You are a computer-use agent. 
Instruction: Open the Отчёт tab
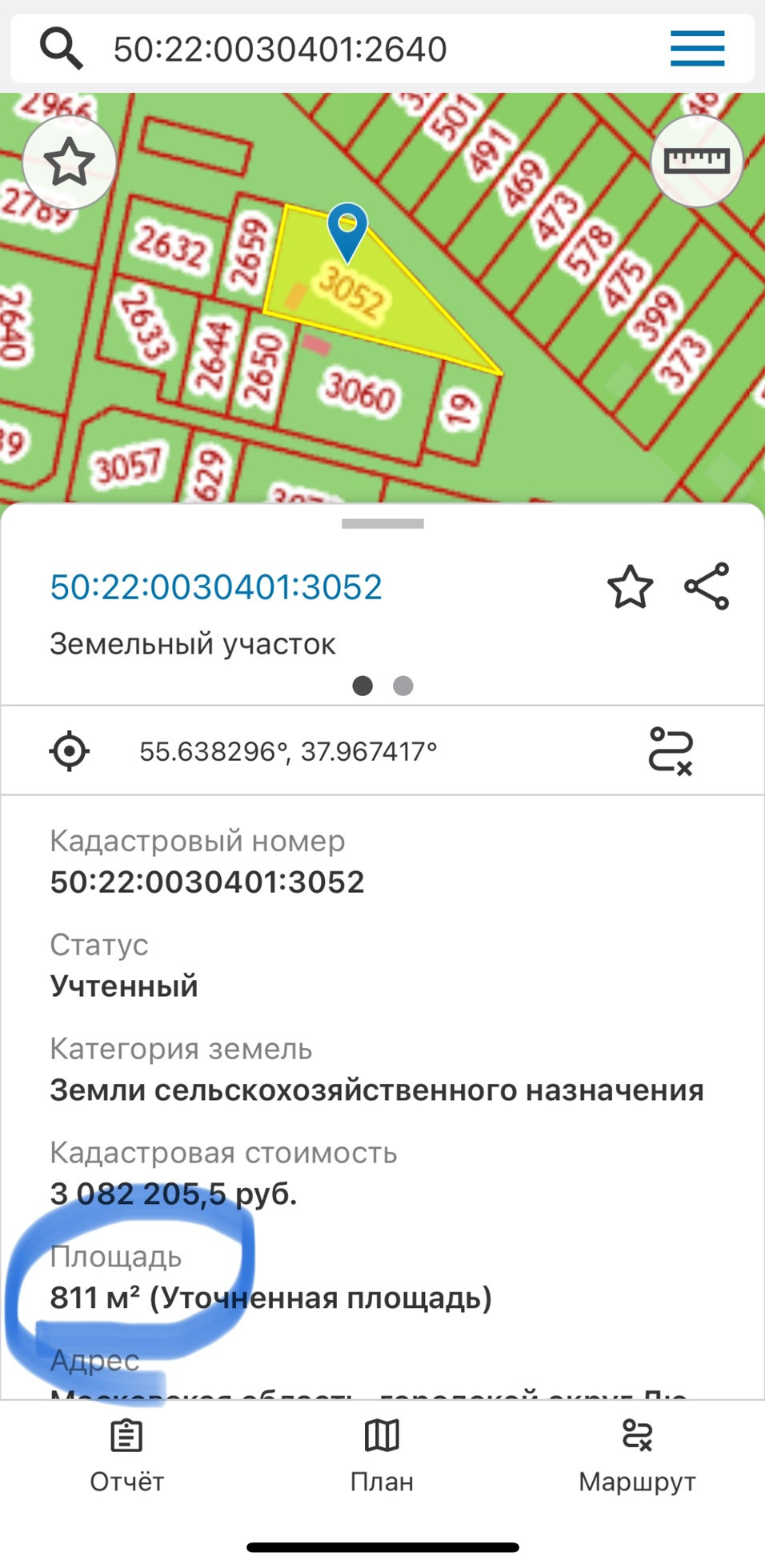tap(126, 1456)
